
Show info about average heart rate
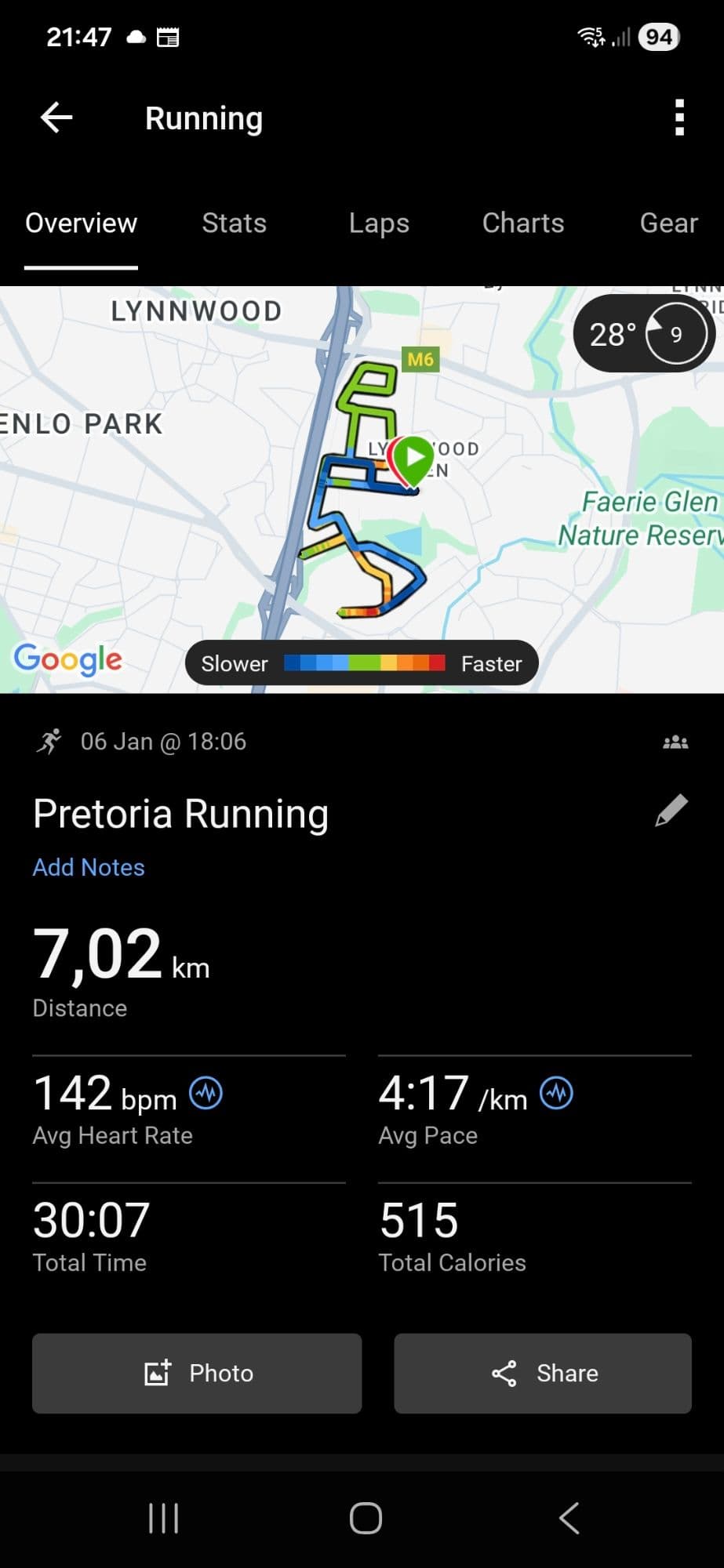[206, 1093]
